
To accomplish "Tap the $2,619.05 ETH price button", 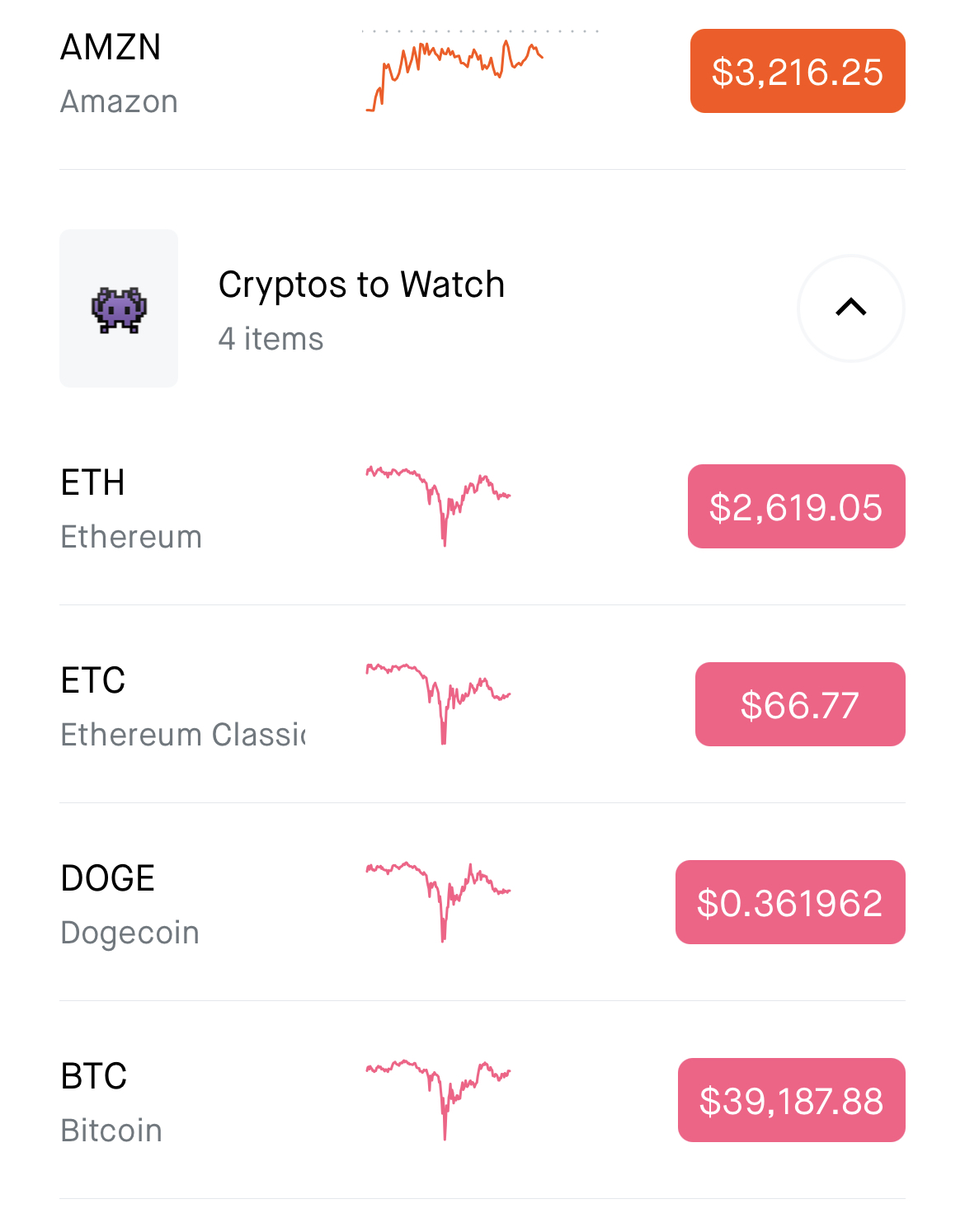I will 796,507.
